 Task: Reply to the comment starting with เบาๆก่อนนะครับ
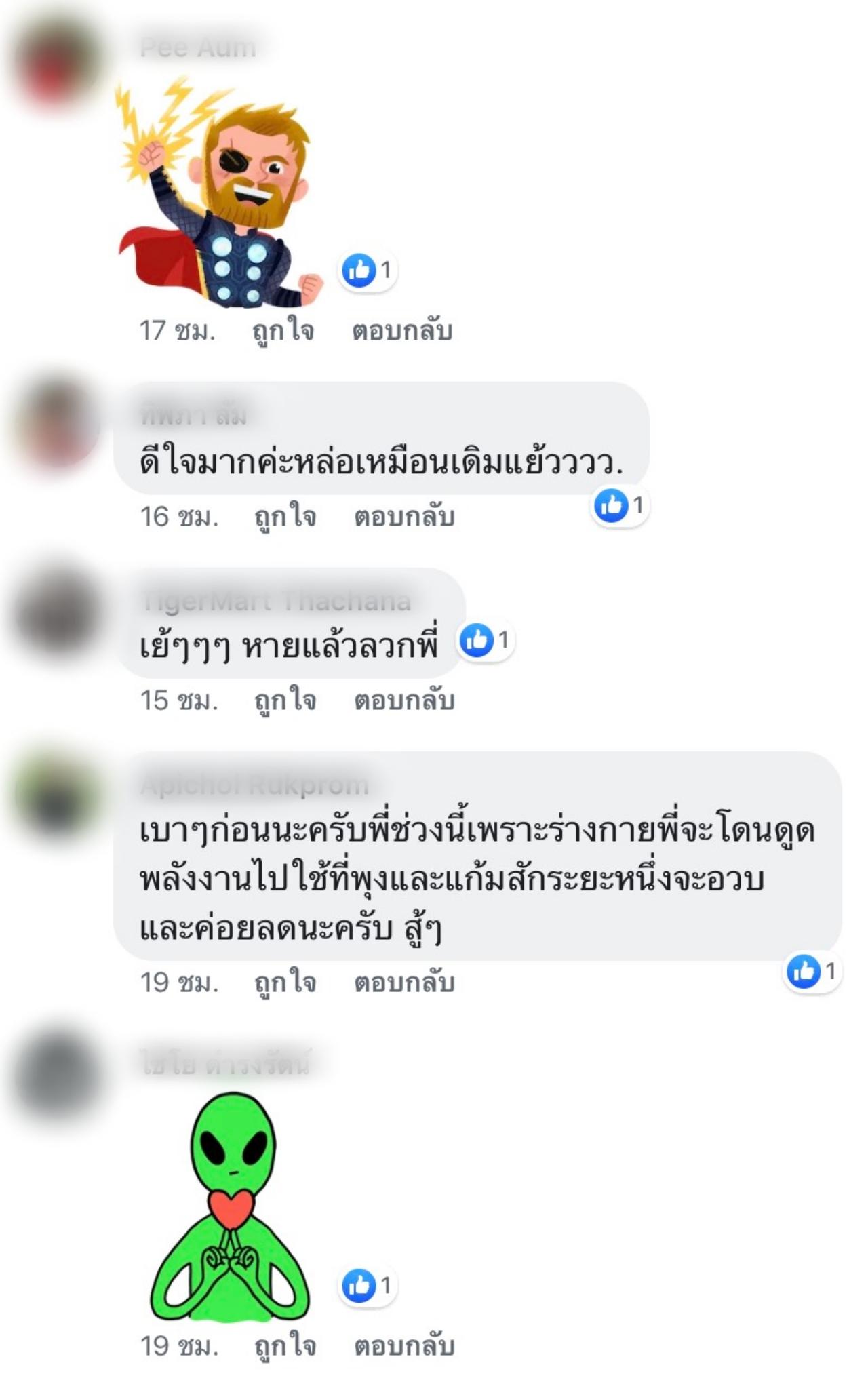(404, 983)
